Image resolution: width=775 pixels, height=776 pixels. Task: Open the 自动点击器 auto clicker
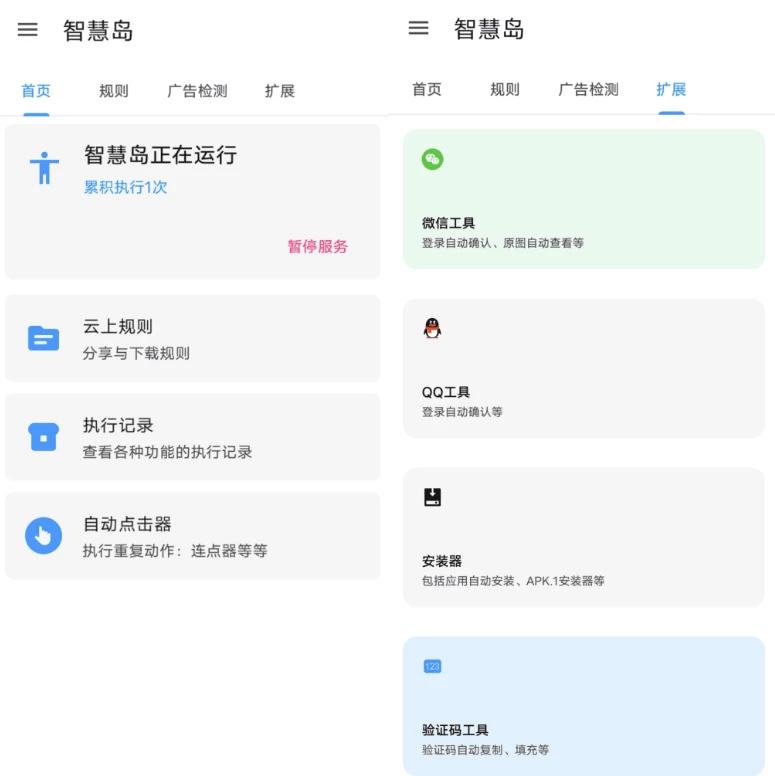point(192,536)
